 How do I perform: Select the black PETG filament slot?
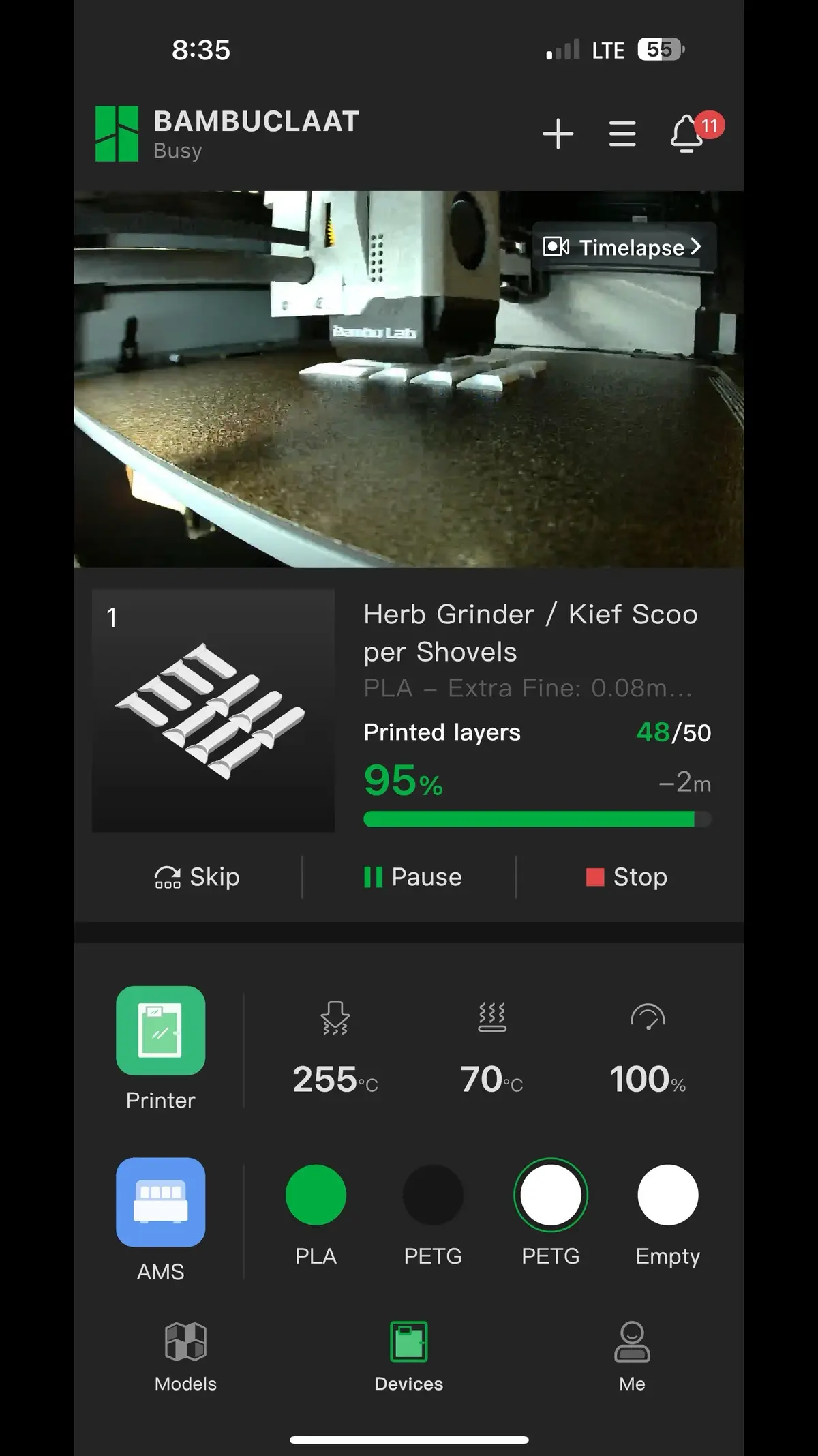coord(433,1195)
